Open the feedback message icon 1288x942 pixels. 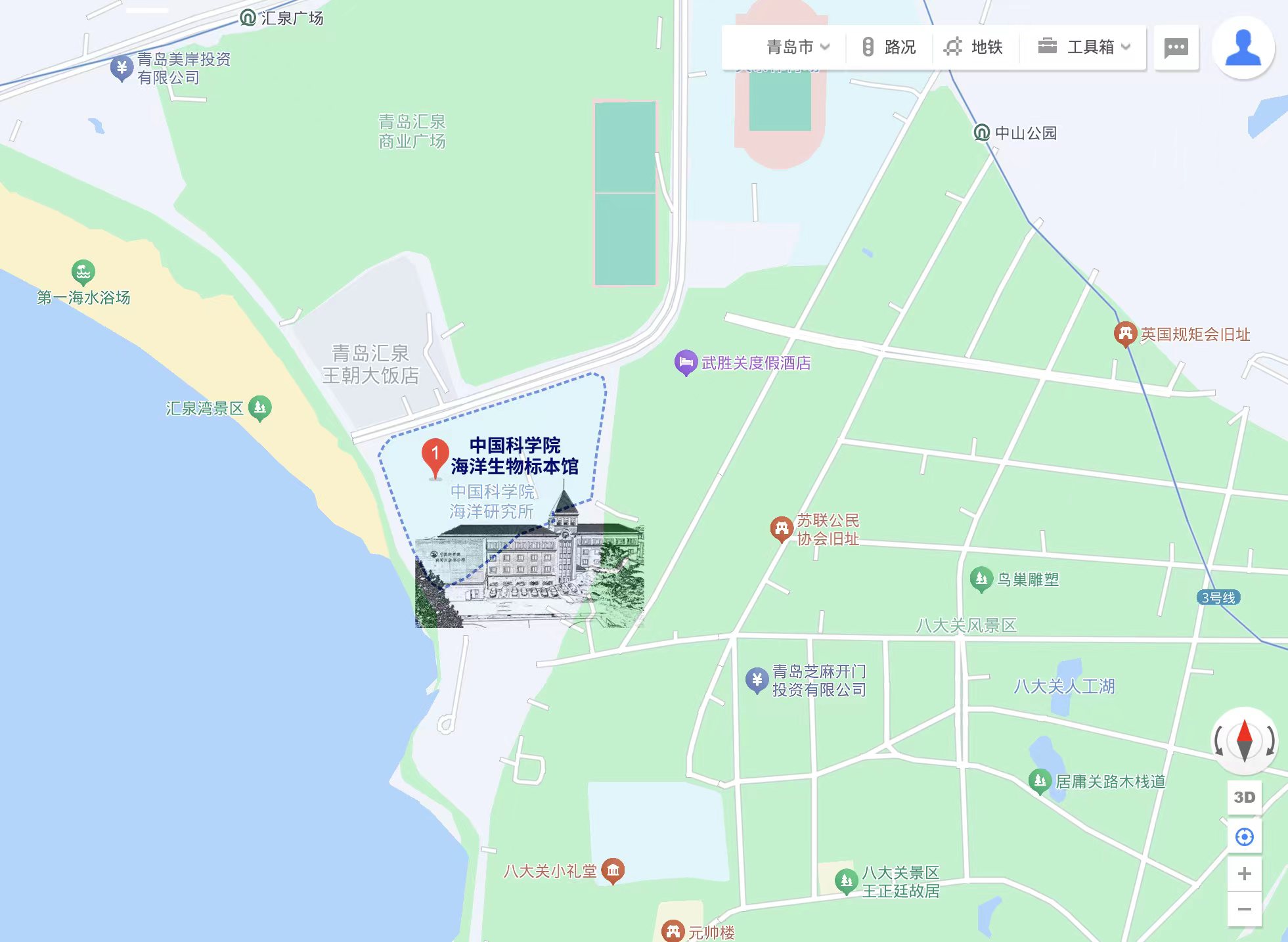click(1176, 48)
